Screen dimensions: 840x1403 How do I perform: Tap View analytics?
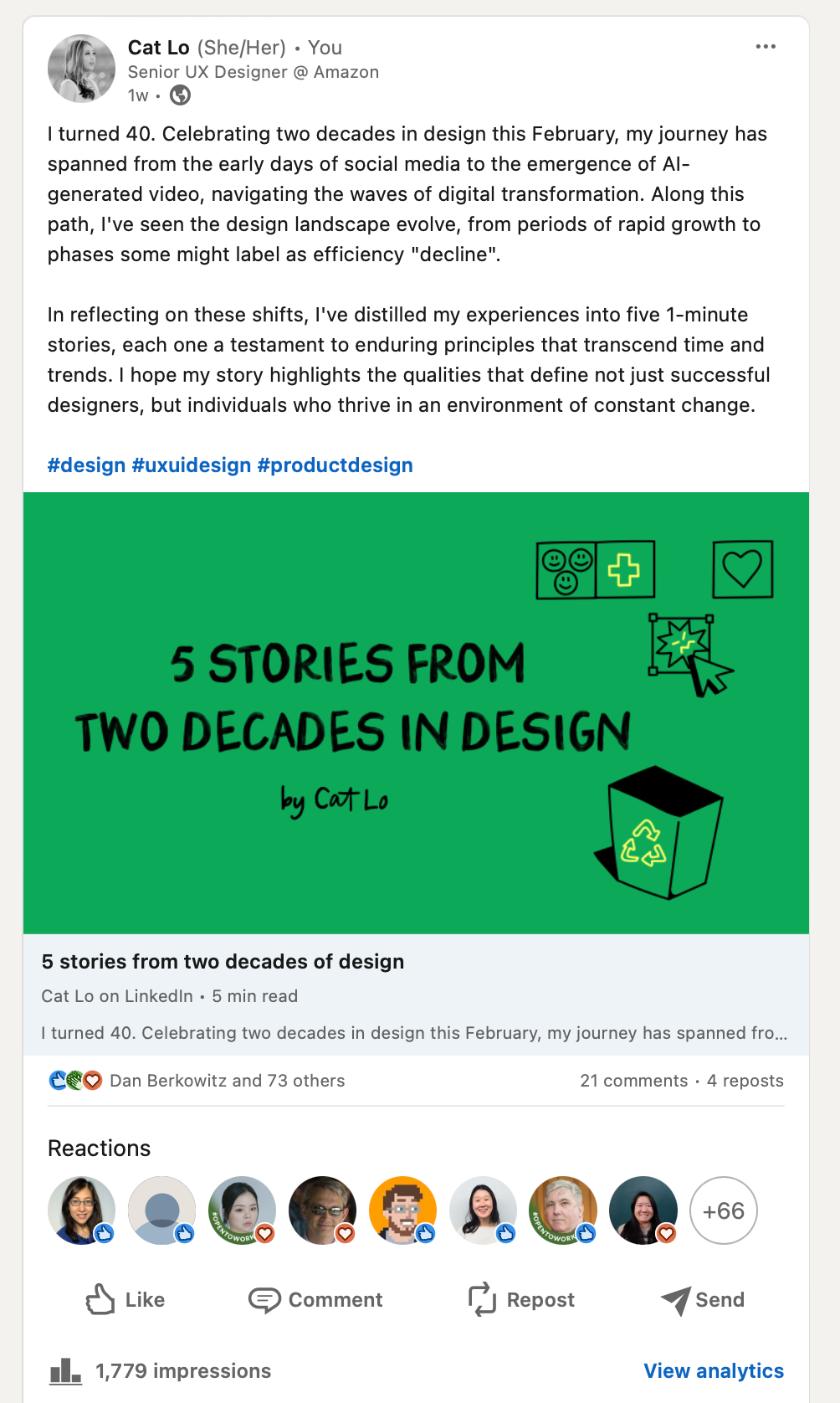coord(714,1371)
